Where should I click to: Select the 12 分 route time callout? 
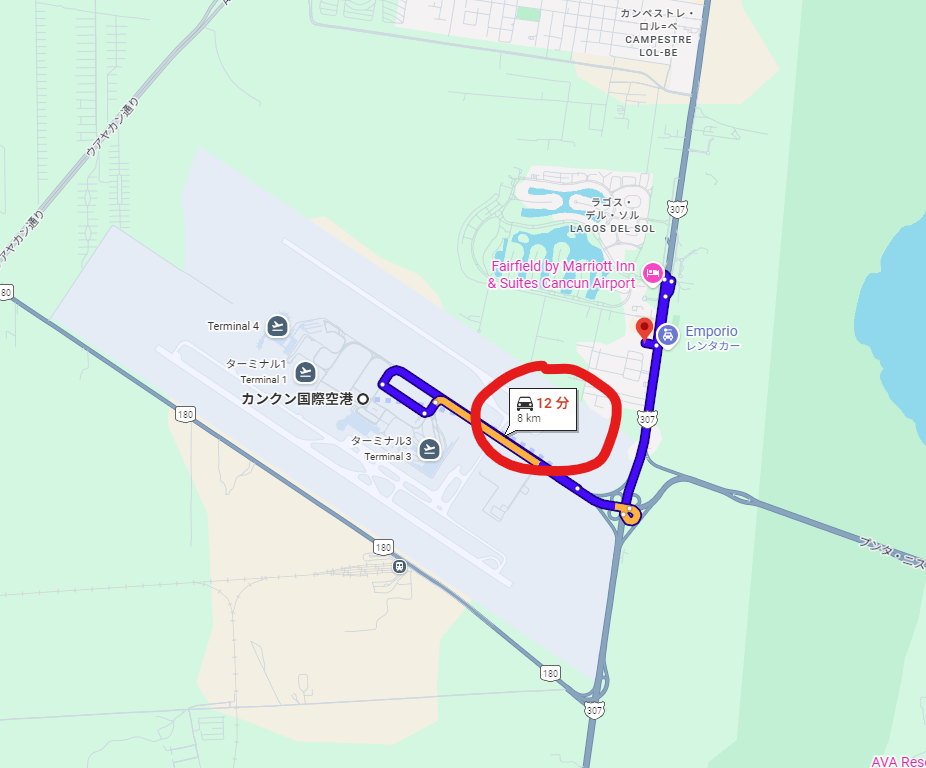pos(543,410)
